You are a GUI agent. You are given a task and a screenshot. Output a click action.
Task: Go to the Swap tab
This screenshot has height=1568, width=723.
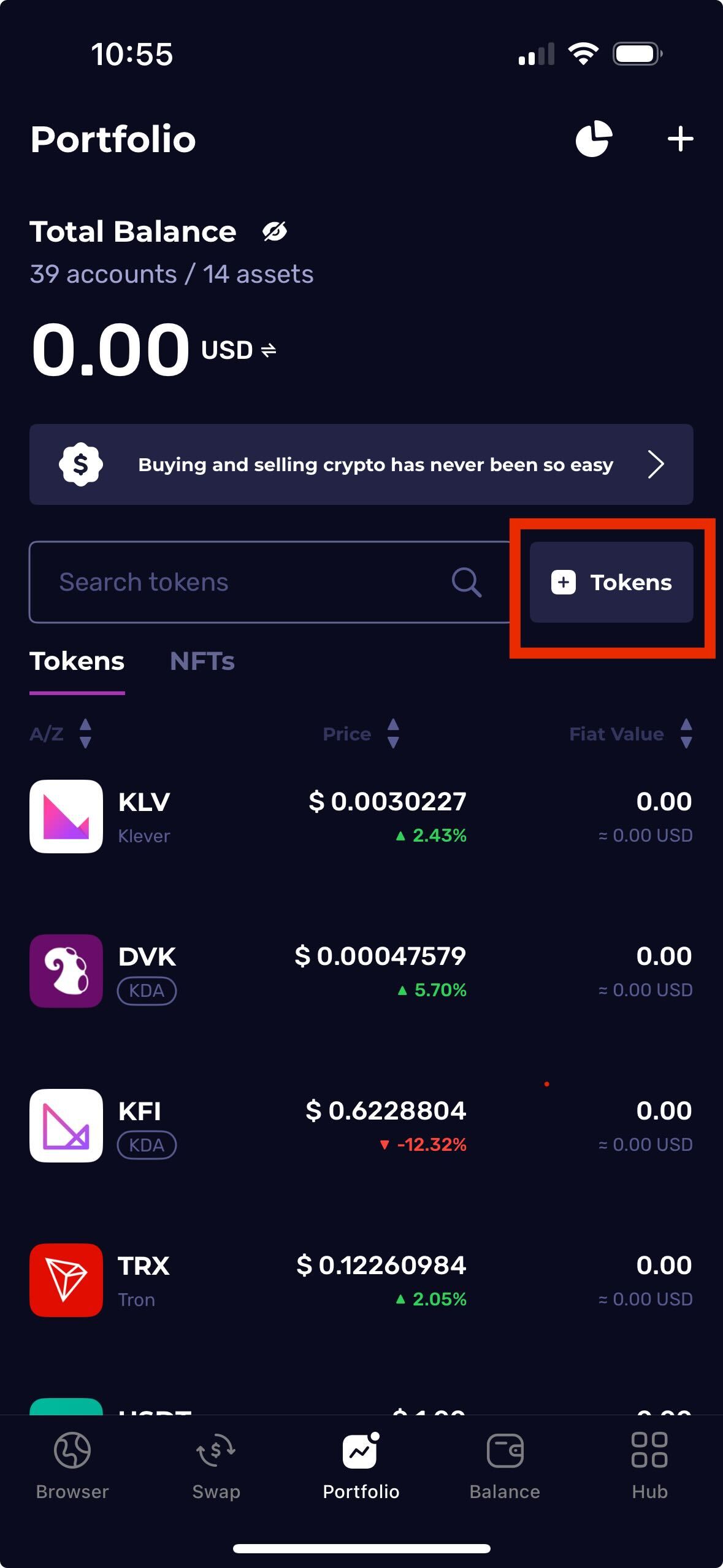pos(216,1466)
